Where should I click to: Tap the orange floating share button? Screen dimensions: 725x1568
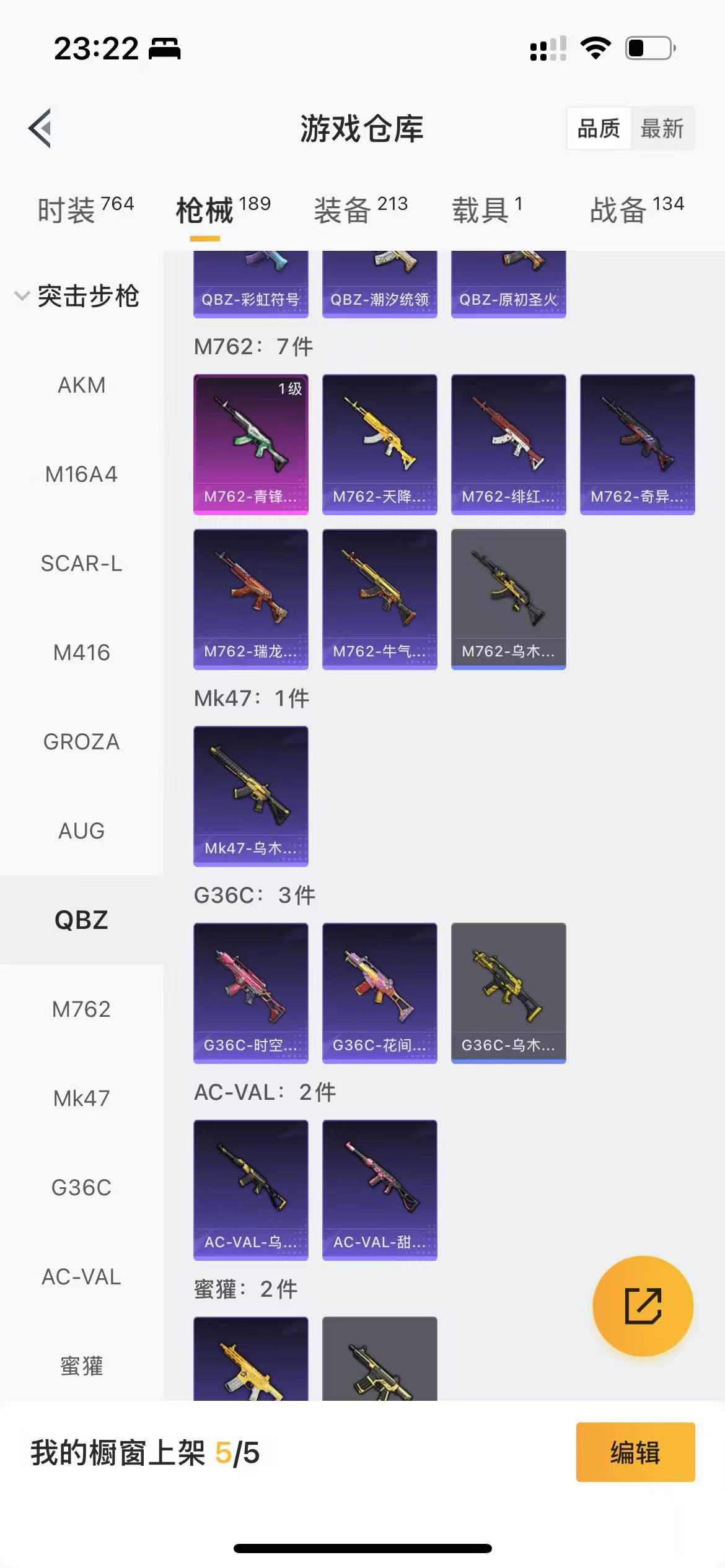tap(643, 1306)
